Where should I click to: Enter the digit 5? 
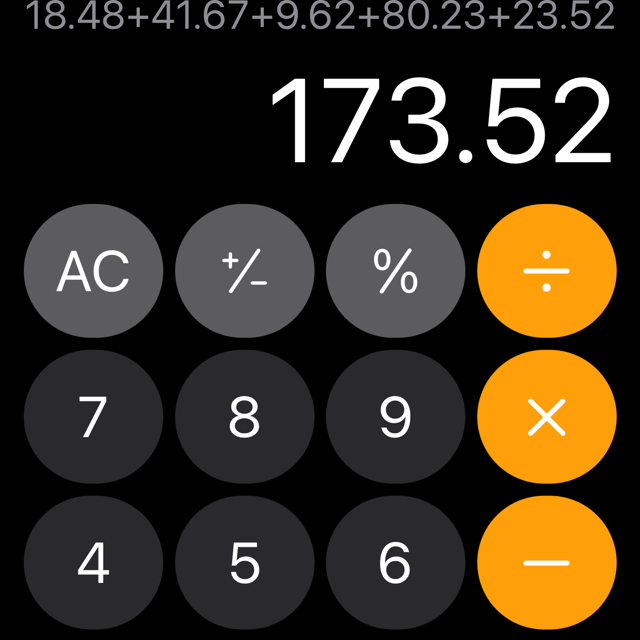coord(245,564)
